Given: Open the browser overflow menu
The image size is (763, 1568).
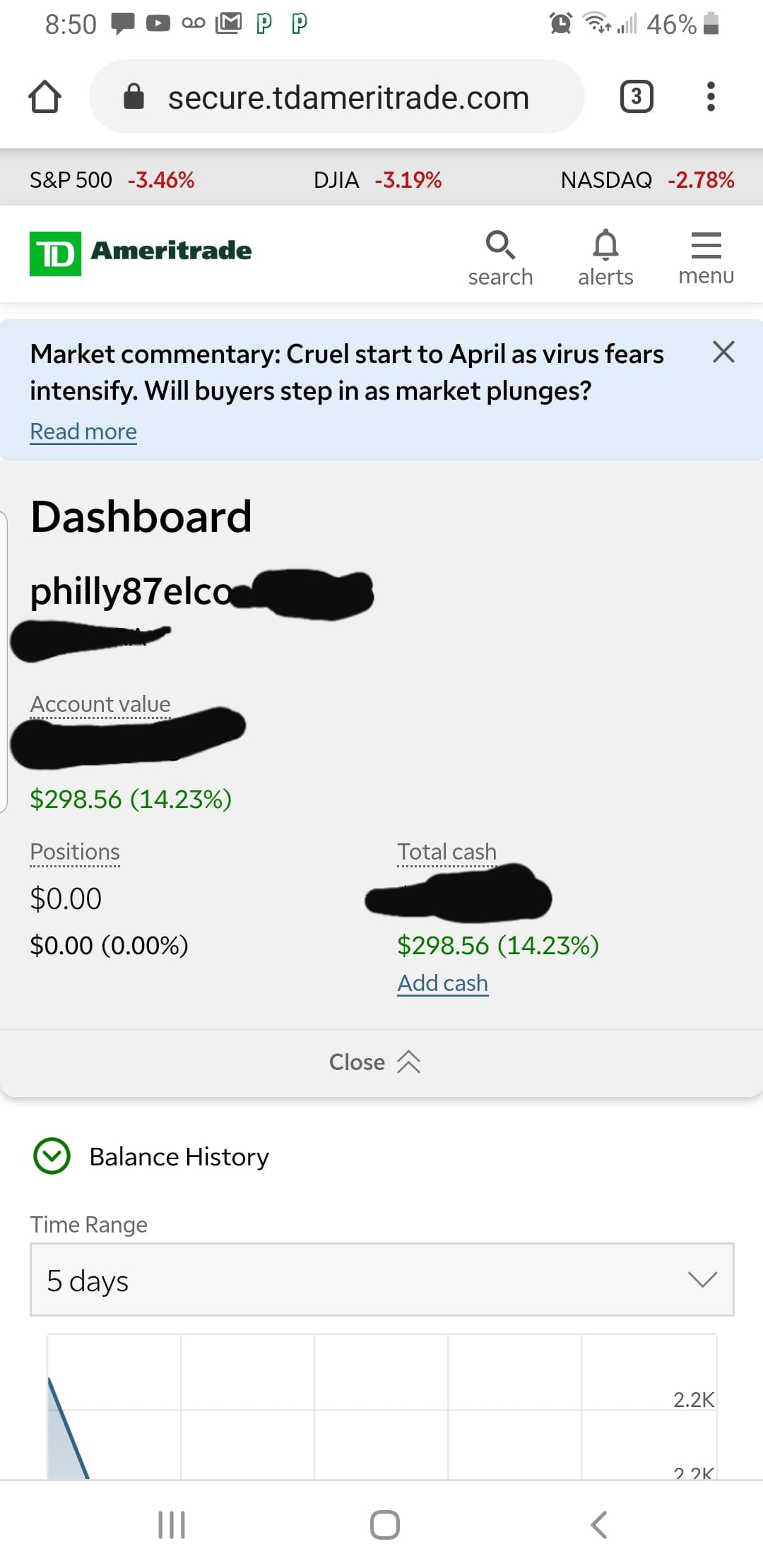Looking at the screenshot, I should pyautogui.click(x=711, y=97).
